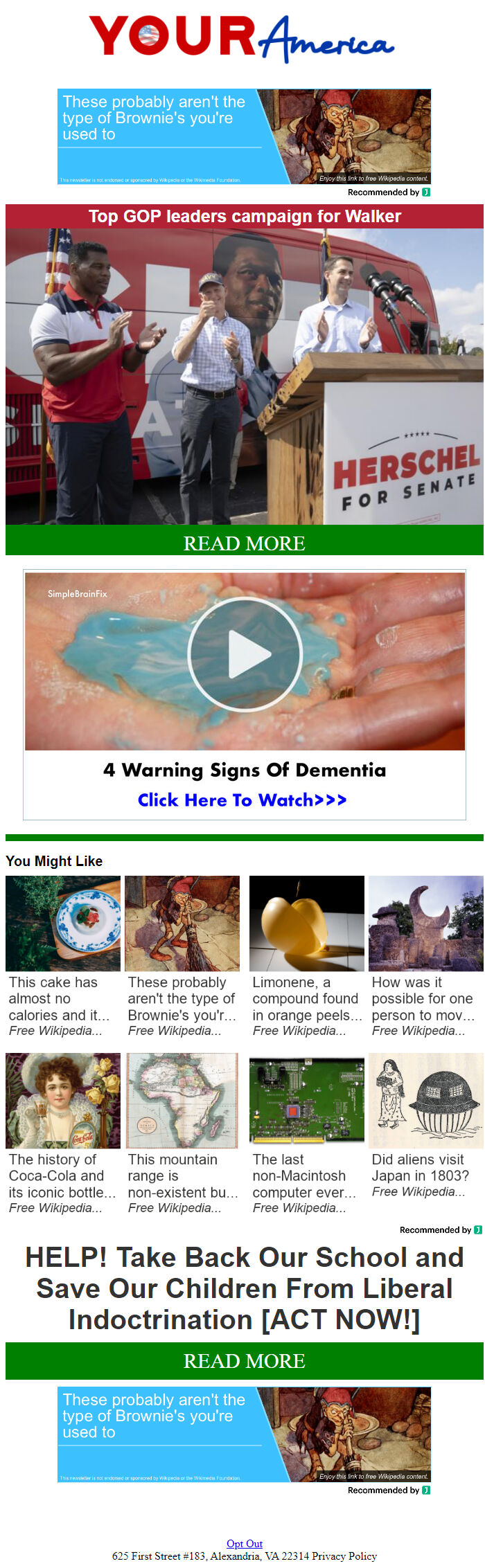This screenshot has height=1568, width=485.
Task: Open the Privacy Policy link
Action: (x=344, y=1556)
